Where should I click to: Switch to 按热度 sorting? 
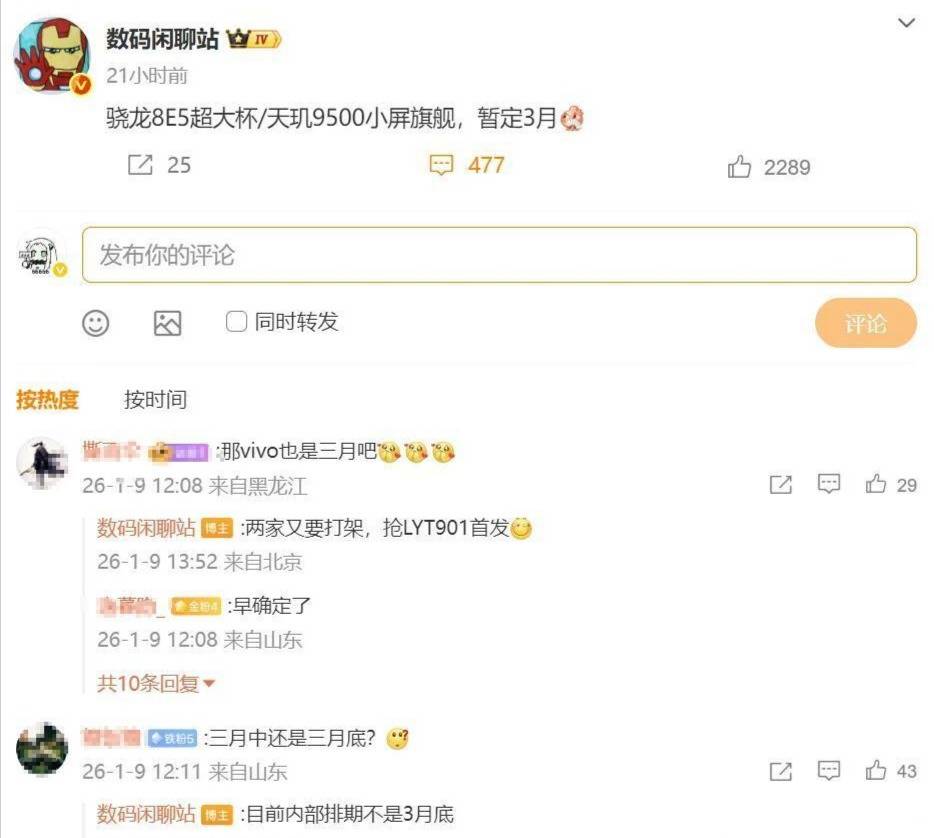pyautogui.click(x=47, y=400)
